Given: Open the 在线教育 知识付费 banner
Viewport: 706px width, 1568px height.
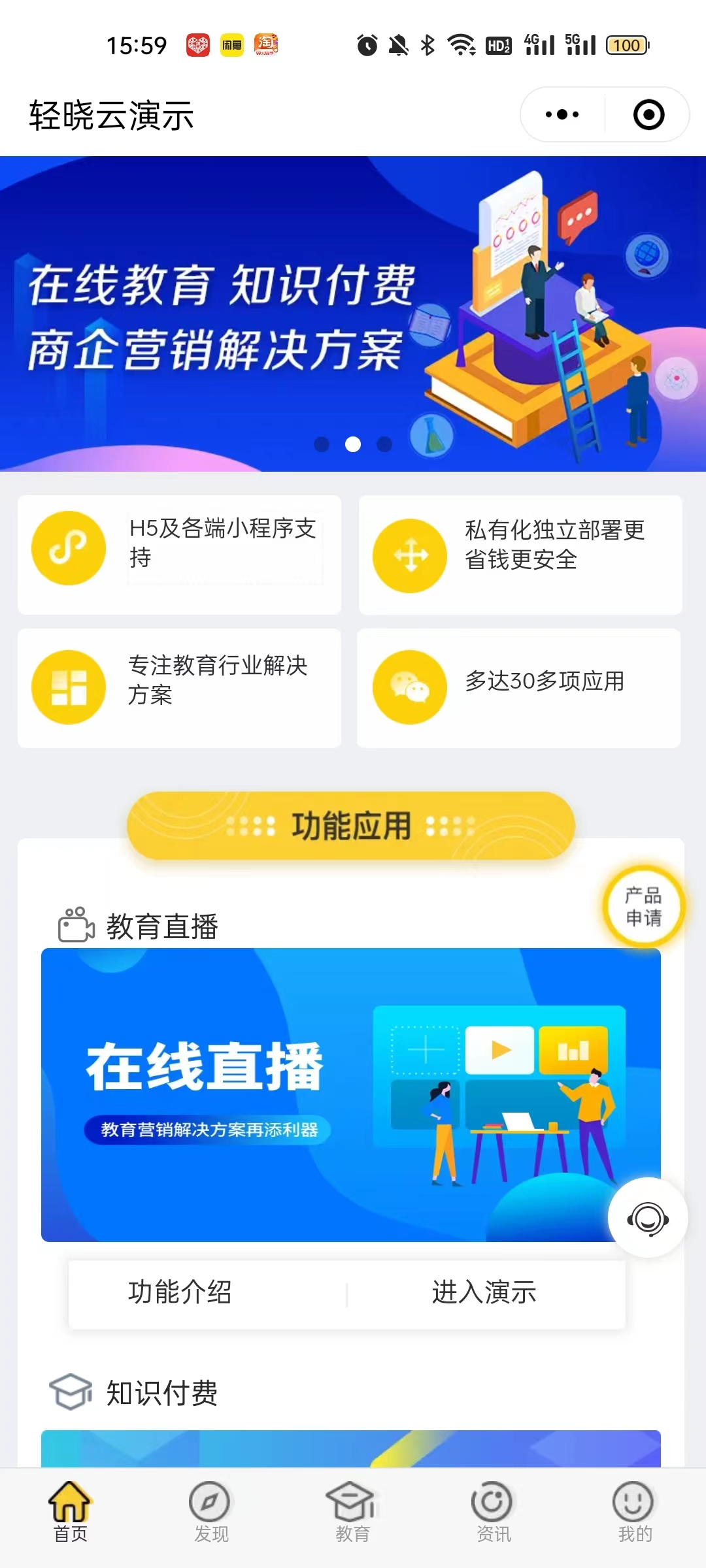Looking at the screenshot, I should click(353, 314).
